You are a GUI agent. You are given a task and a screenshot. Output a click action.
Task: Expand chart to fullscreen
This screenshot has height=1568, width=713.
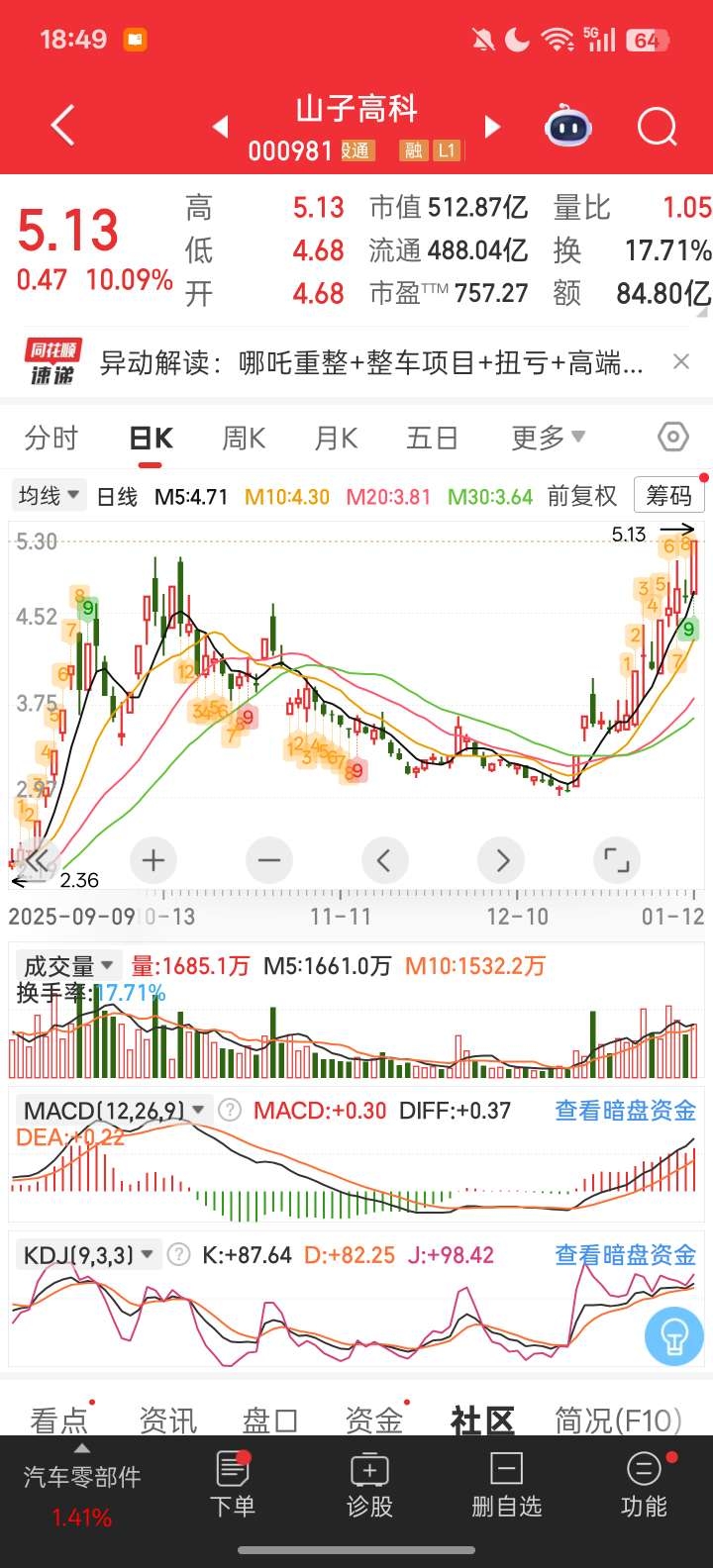pos(617,860)
